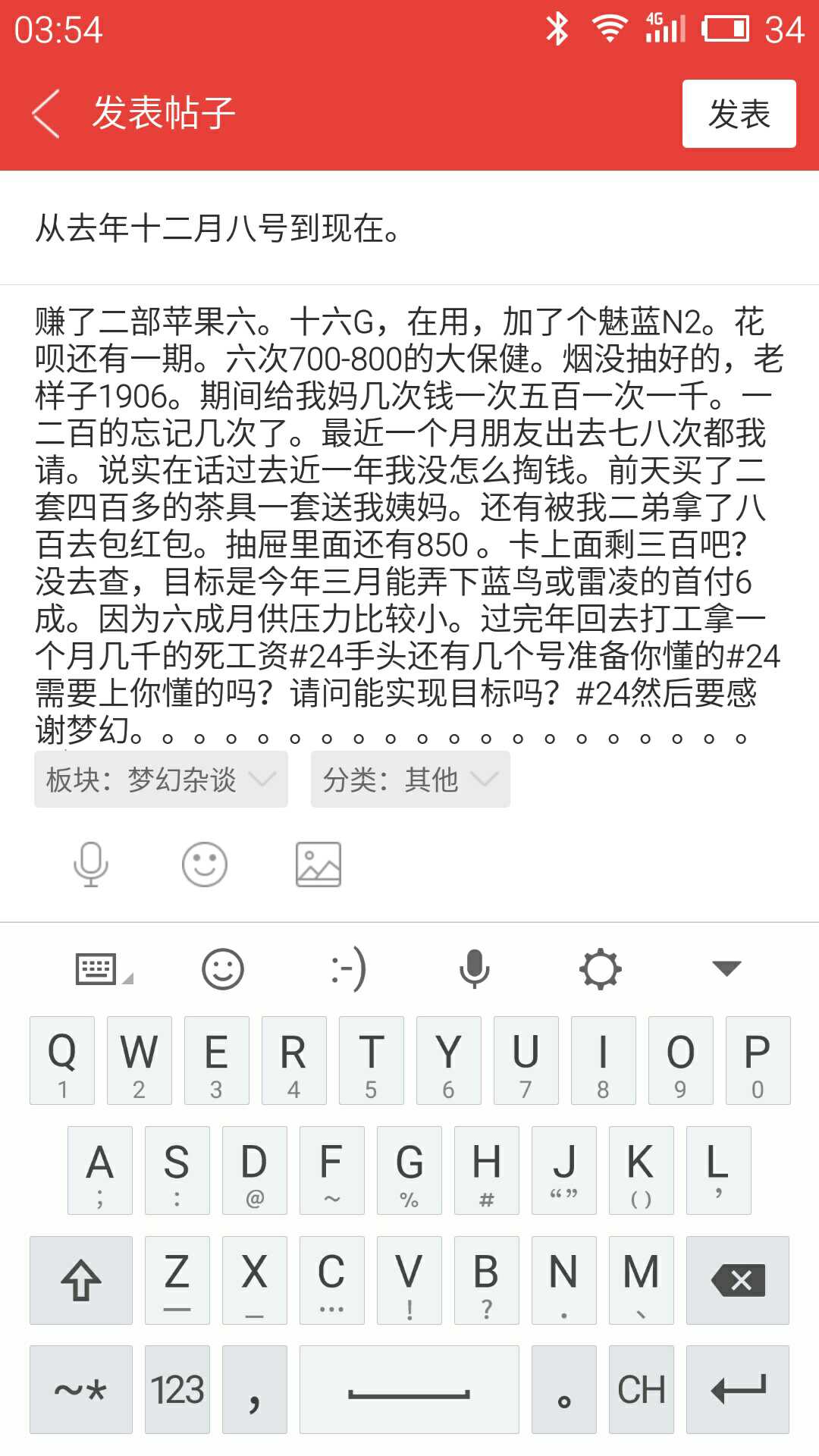Screen dimensions: 819x1456
Task: Open the symbols keyboard key
Action: pyautogui.click(x=81, y=1390)
